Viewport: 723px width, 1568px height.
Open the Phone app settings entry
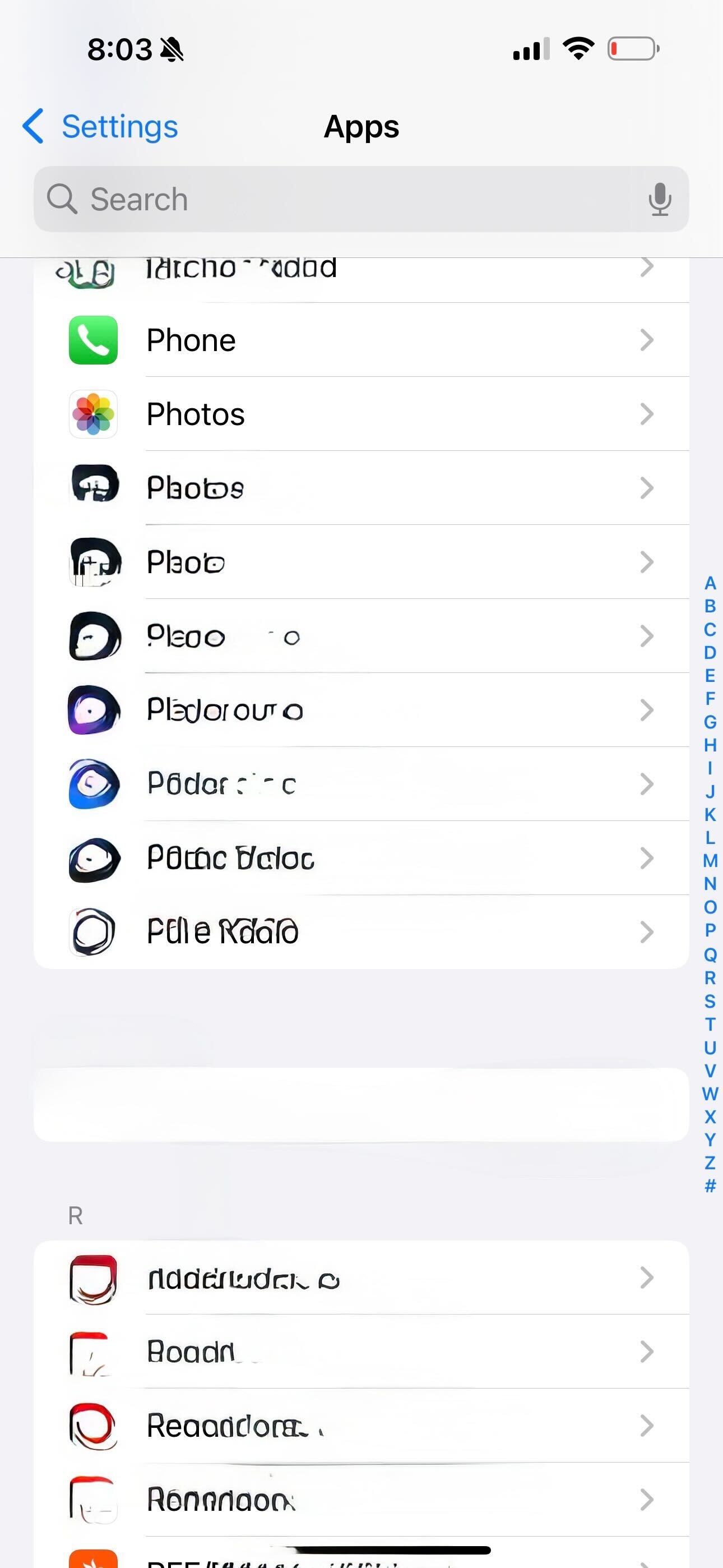(361, 340)
